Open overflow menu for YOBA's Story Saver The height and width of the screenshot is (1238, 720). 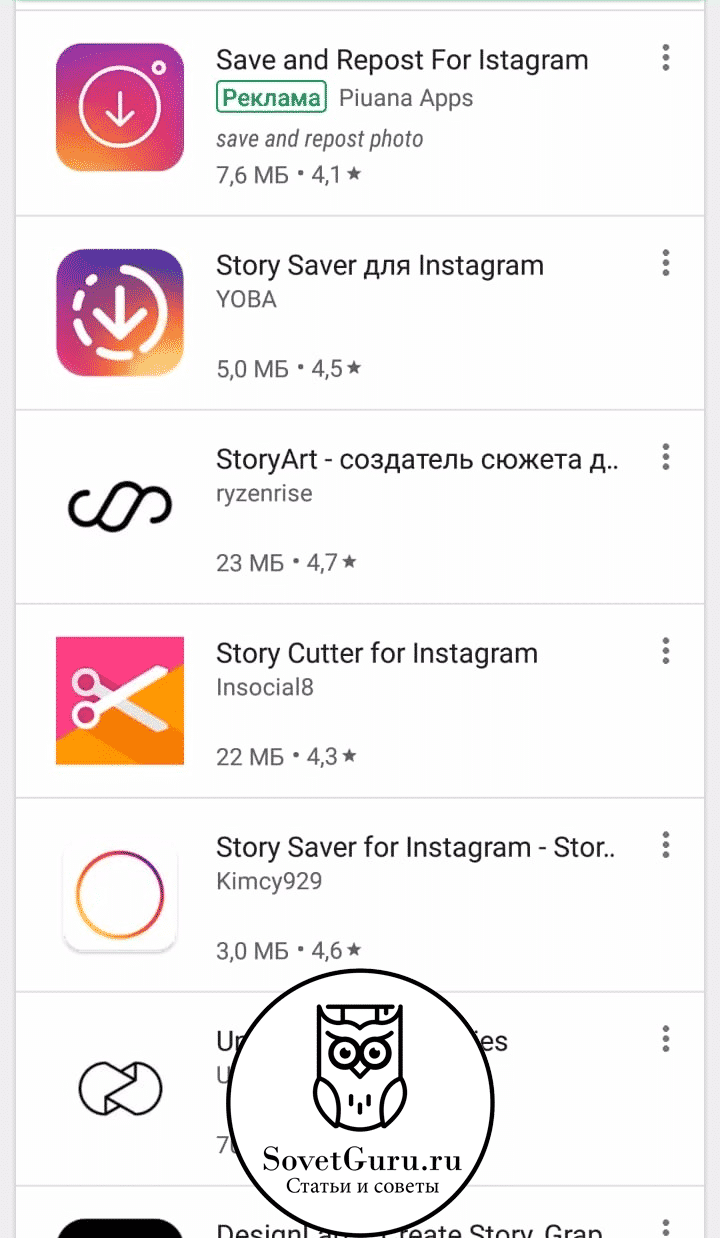point(666,264)
